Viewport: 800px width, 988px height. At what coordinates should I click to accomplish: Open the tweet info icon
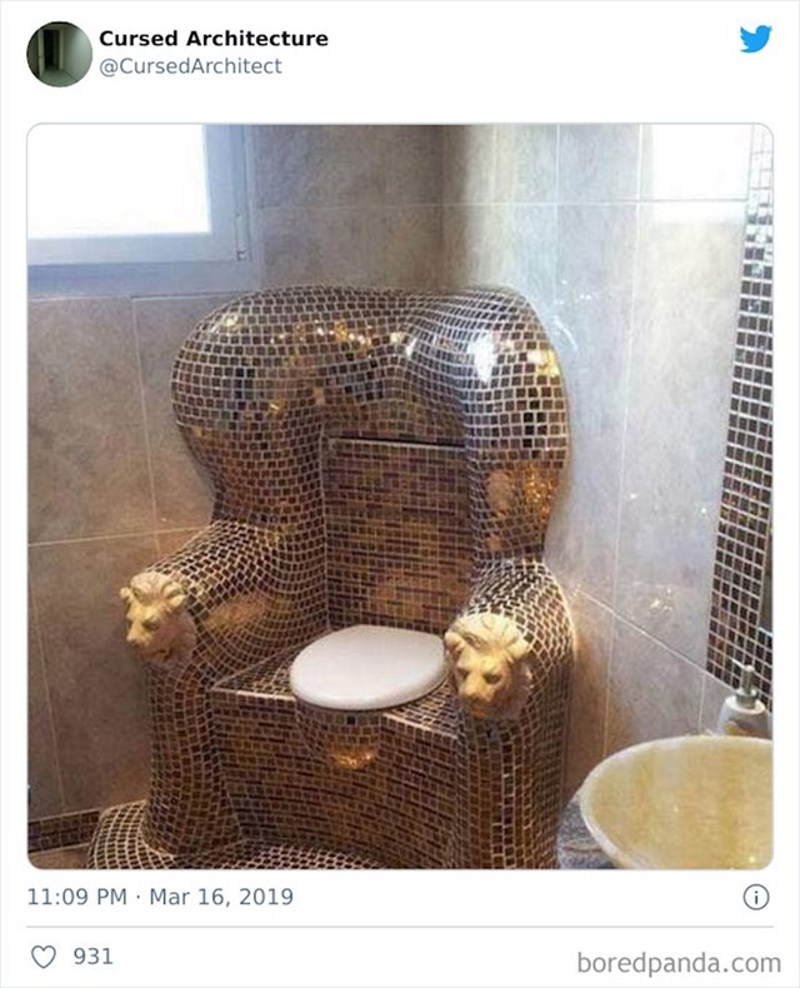pos(756,897)
